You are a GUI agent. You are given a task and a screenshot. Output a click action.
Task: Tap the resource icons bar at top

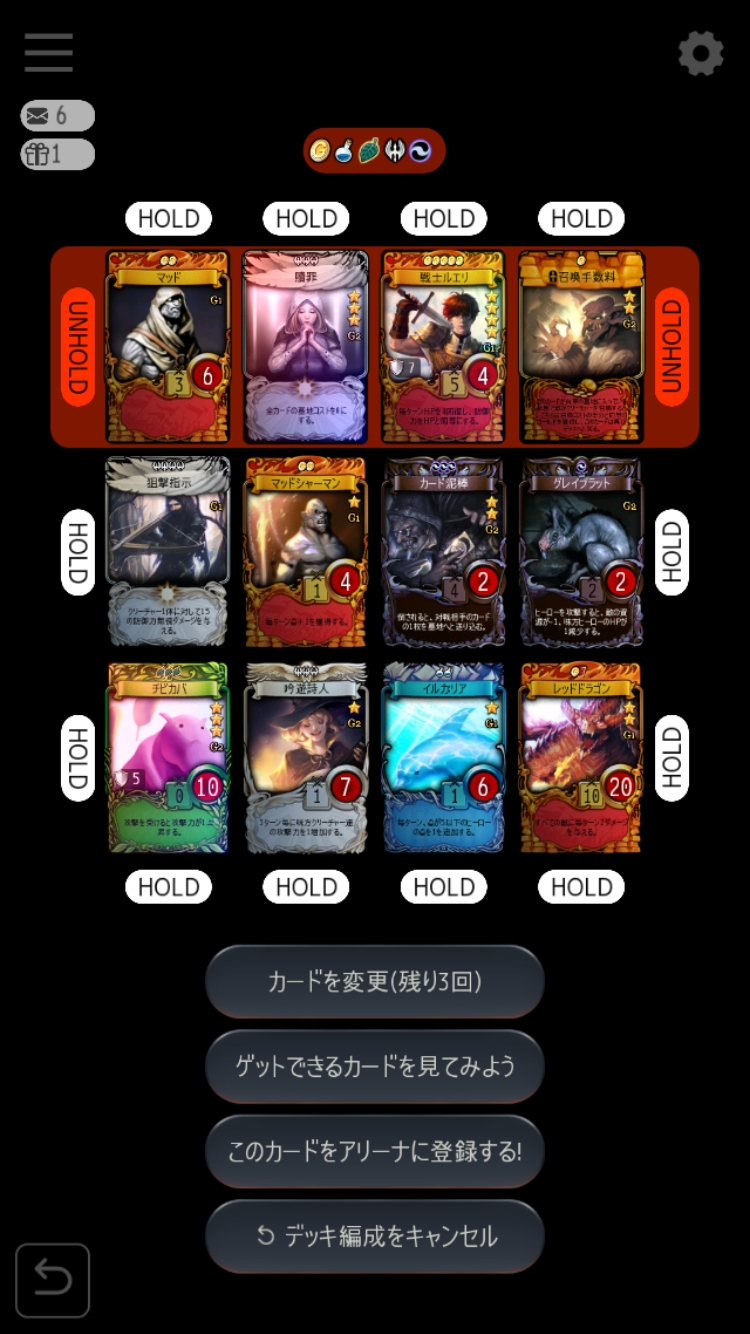[x=374, y=151]
